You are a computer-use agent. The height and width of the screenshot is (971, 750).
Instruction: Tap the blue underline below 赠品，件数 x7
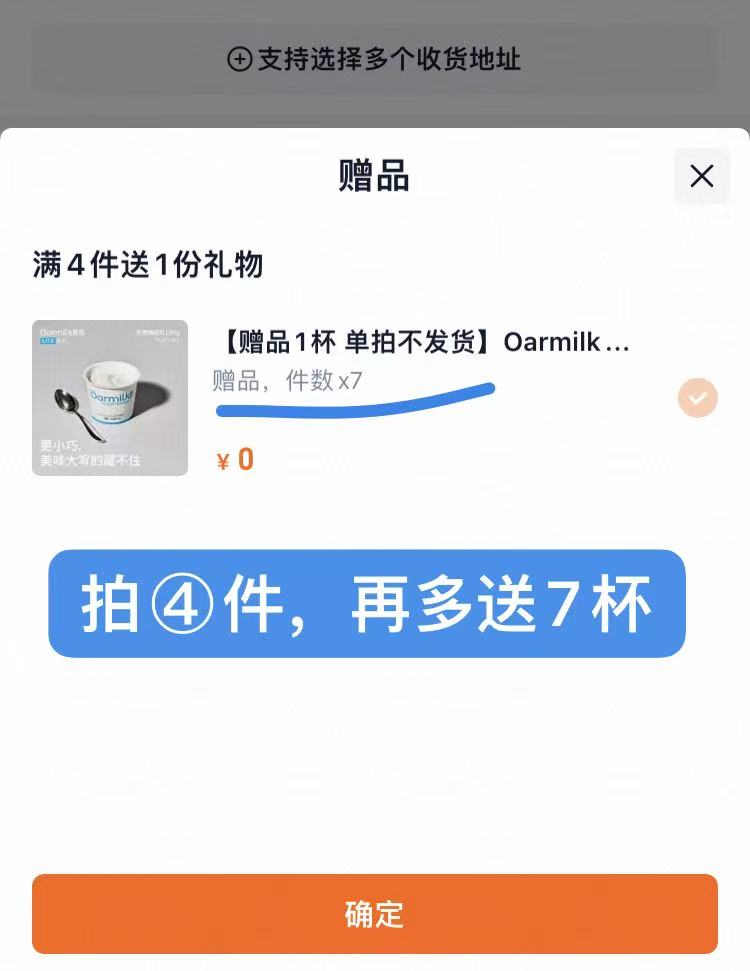355,402
